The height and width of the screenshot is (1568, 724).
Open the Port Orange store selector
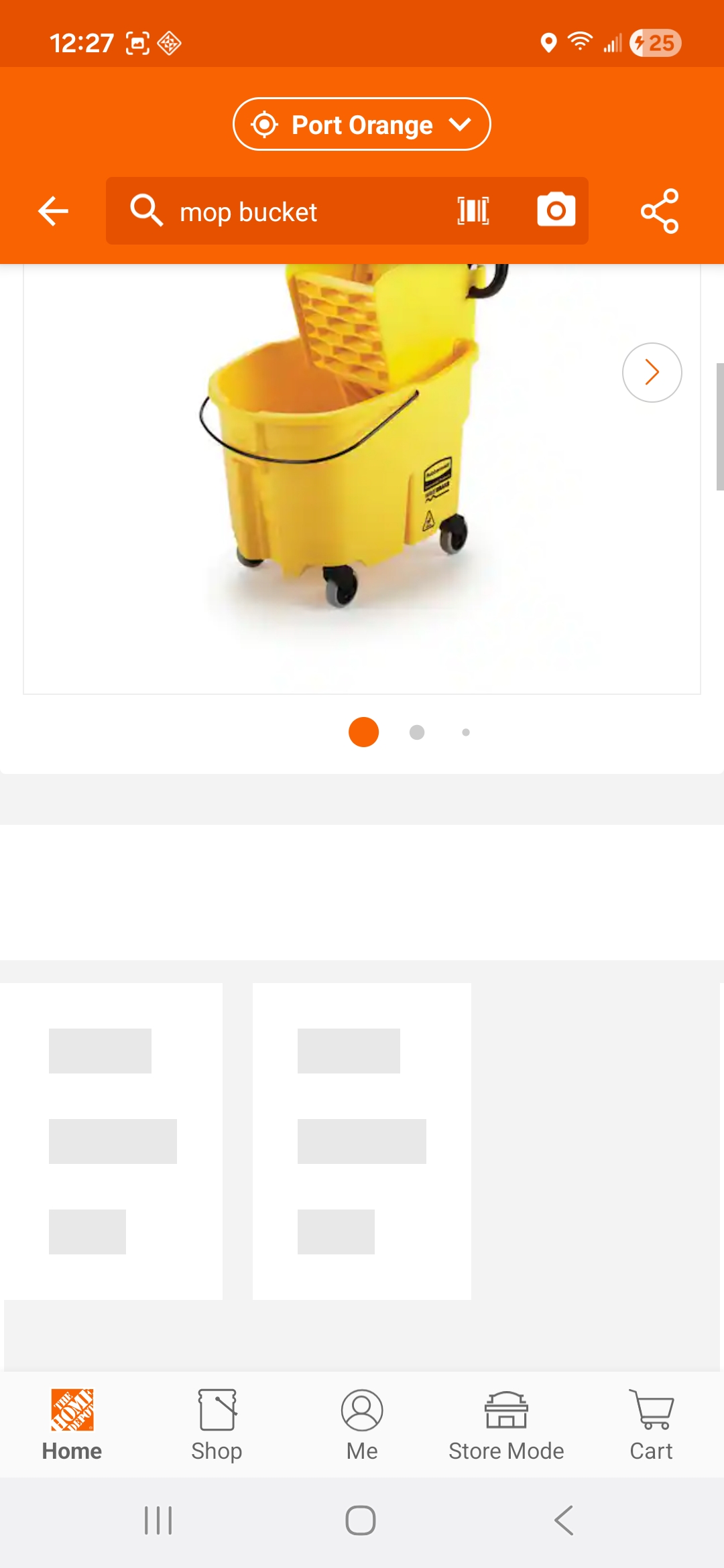361,125
